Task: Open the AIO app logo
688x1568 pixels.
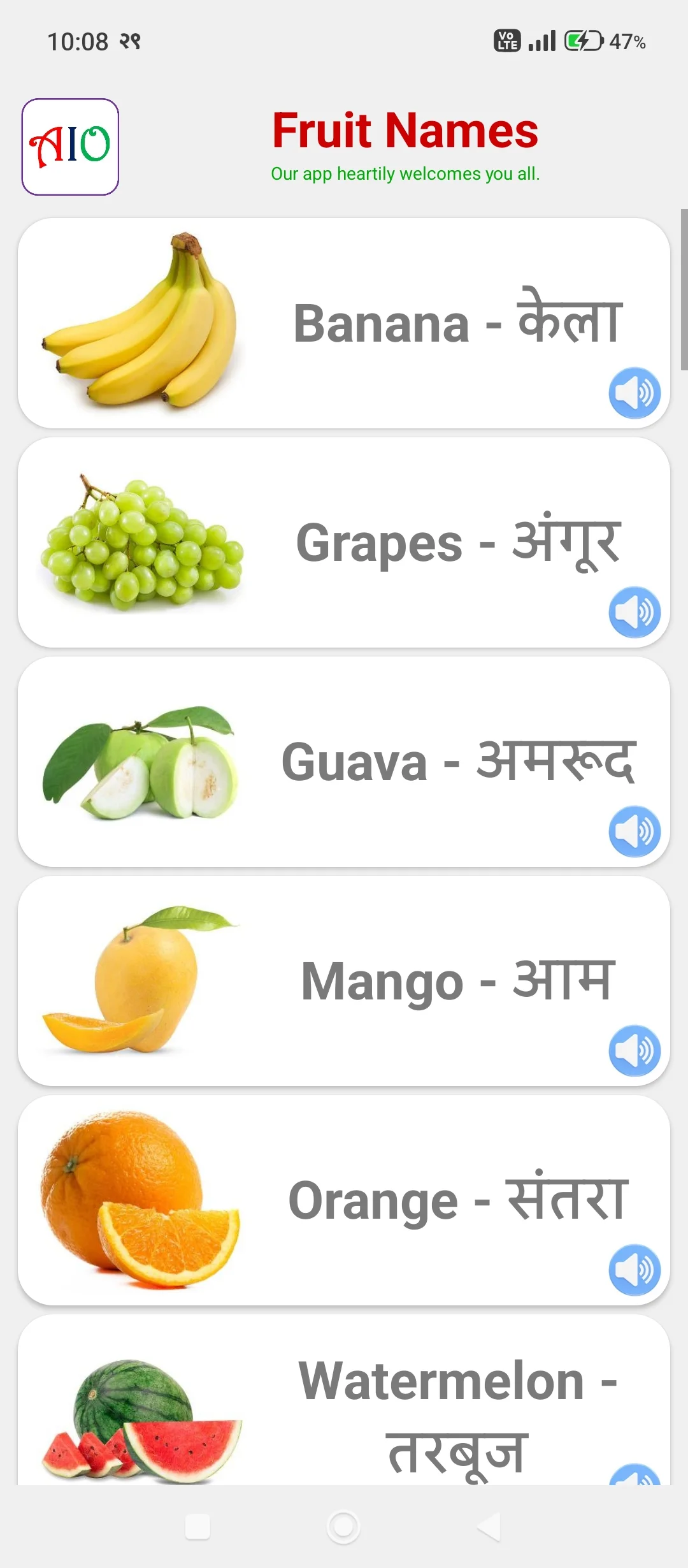Action: coord(70,146)
